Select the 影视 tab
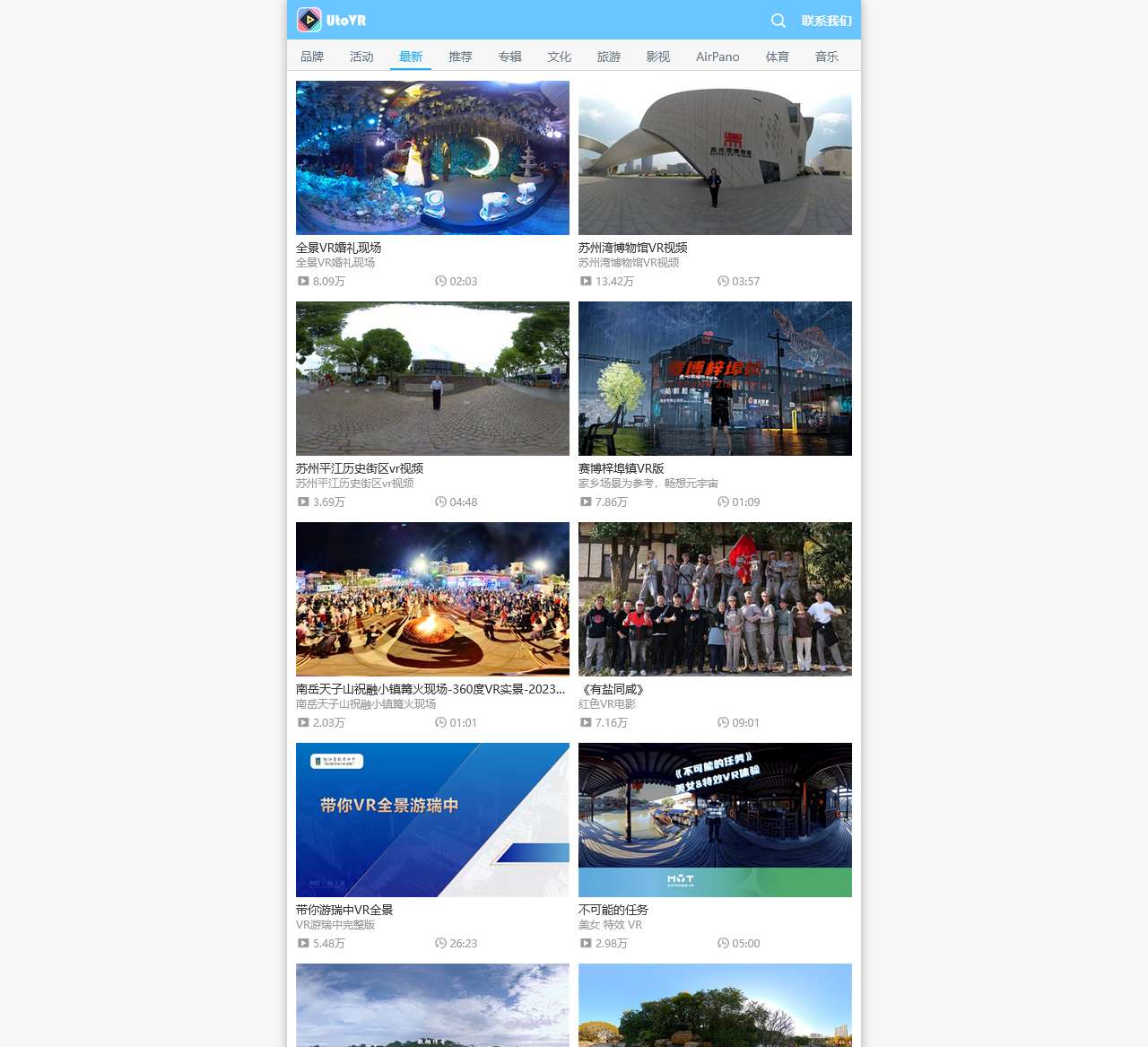The image size is (1148, 1047). click(x=657, y=57)
